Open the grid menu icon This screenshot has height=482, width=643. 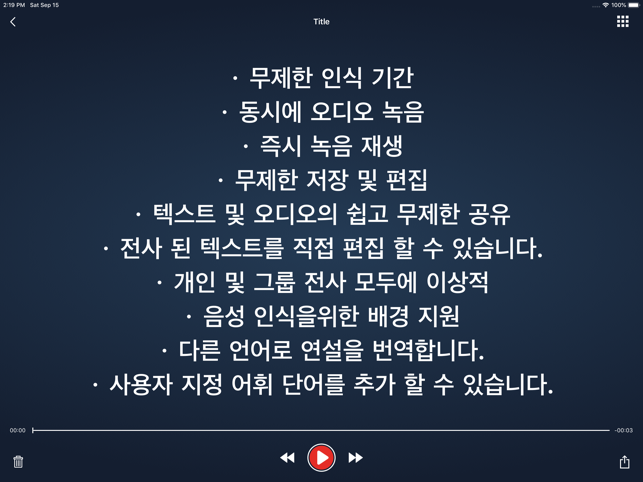(x=622, y=22)
